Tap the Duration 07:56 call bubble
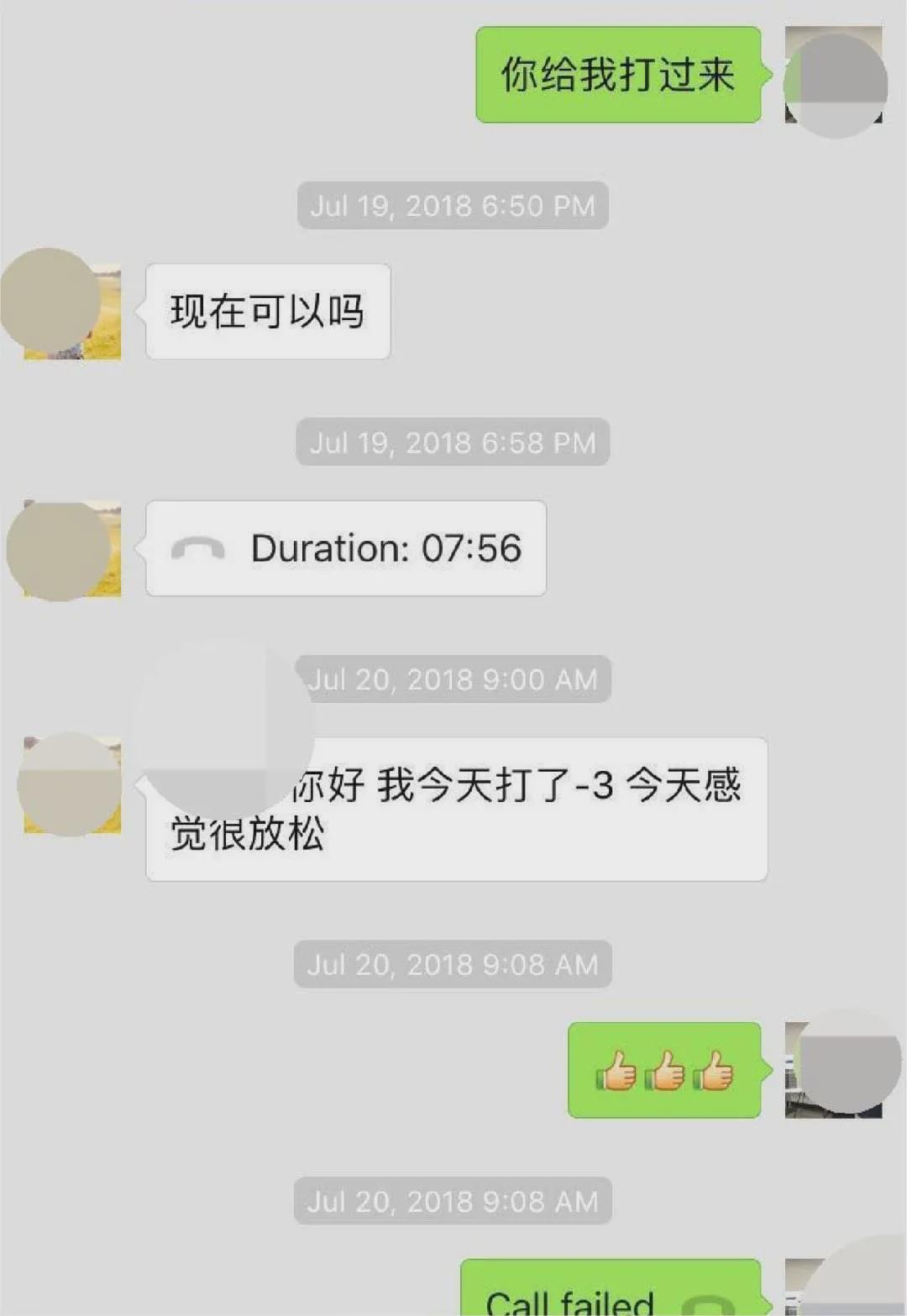The image size is (907, 1316). coord(345,548)
